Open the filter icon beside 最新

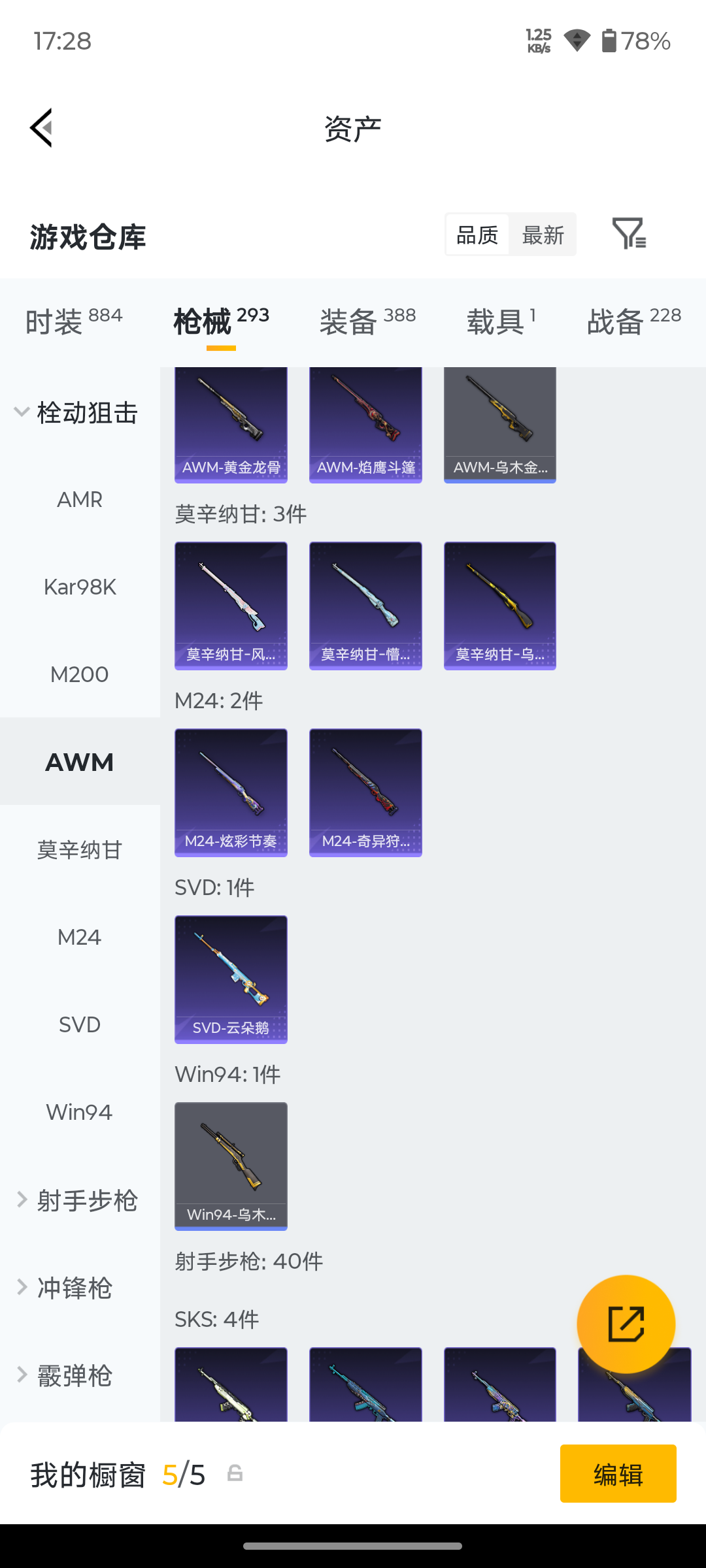[629, 234]
